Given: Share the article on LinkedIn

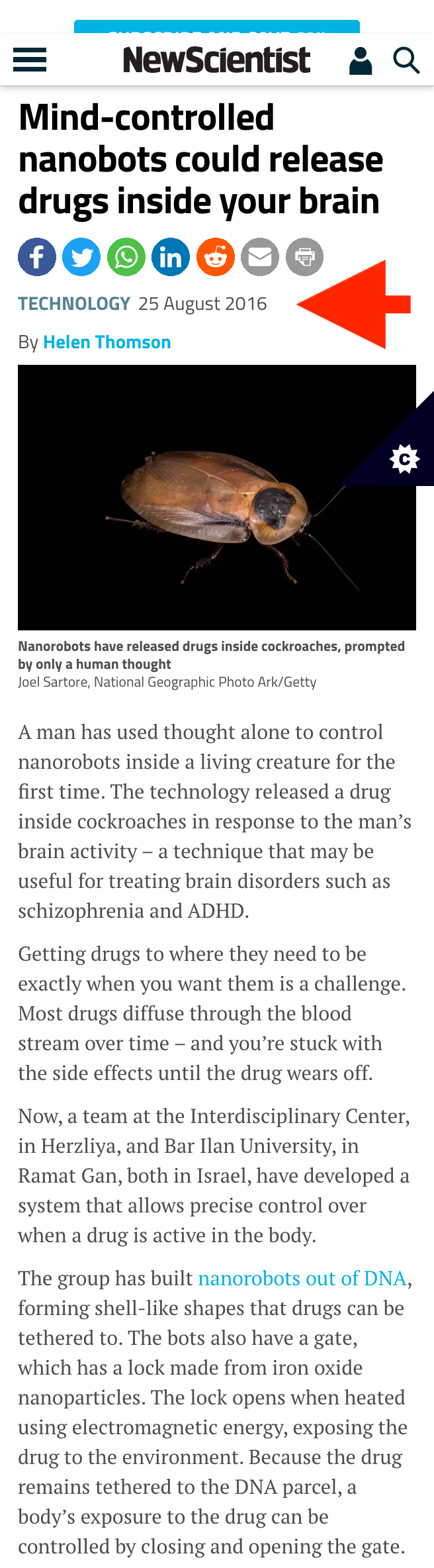Looking at the screenshot, I should (171, 257).
